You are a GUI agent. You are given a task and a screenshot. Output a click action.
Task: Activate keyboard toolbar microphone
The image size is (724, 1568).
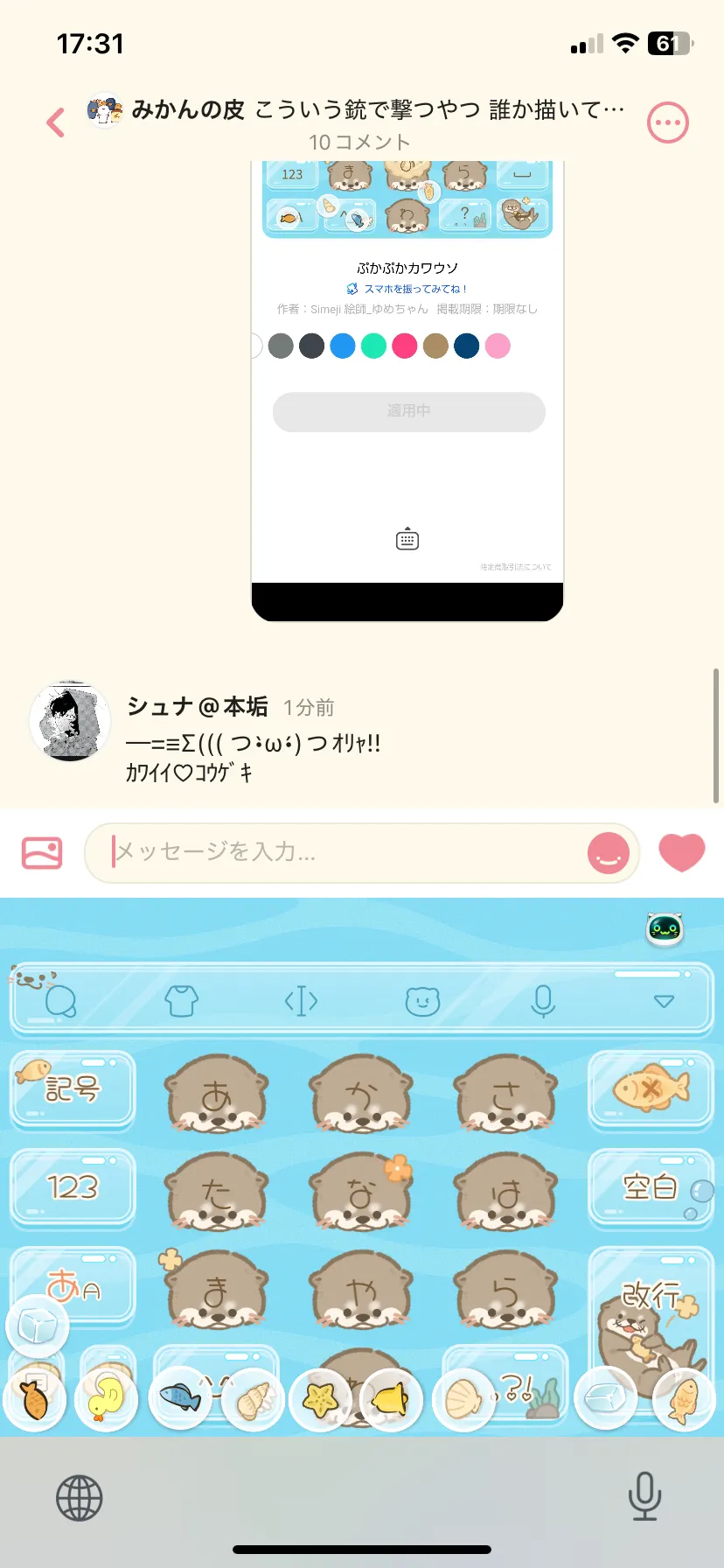pyautogui.click(x=543, y=1000)
